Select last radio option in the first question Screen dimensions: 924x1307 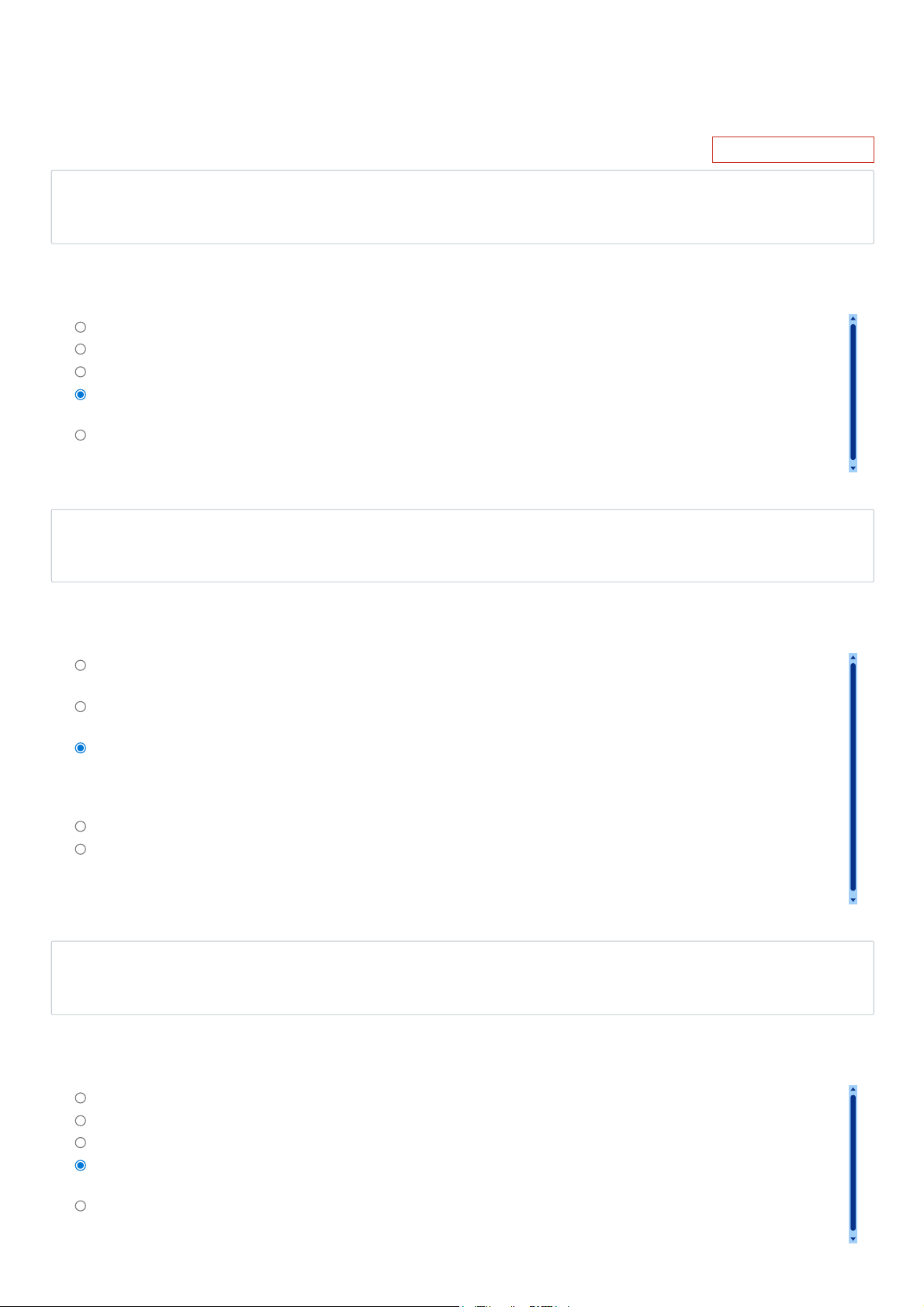click(x=80, y=435)
